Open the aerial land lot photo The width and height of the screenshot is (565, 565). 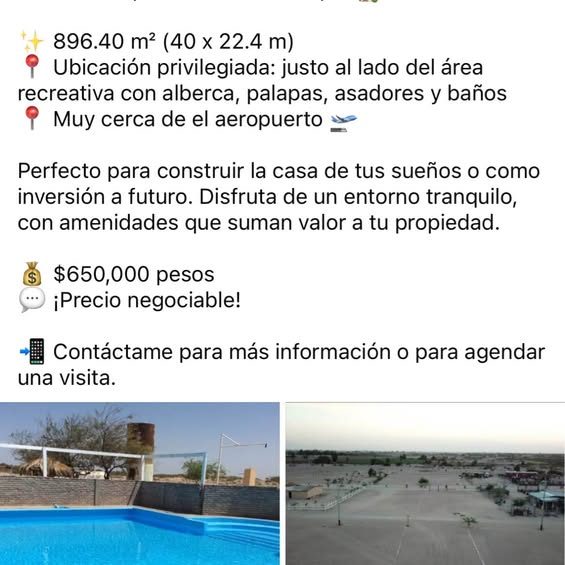[425, 484]
